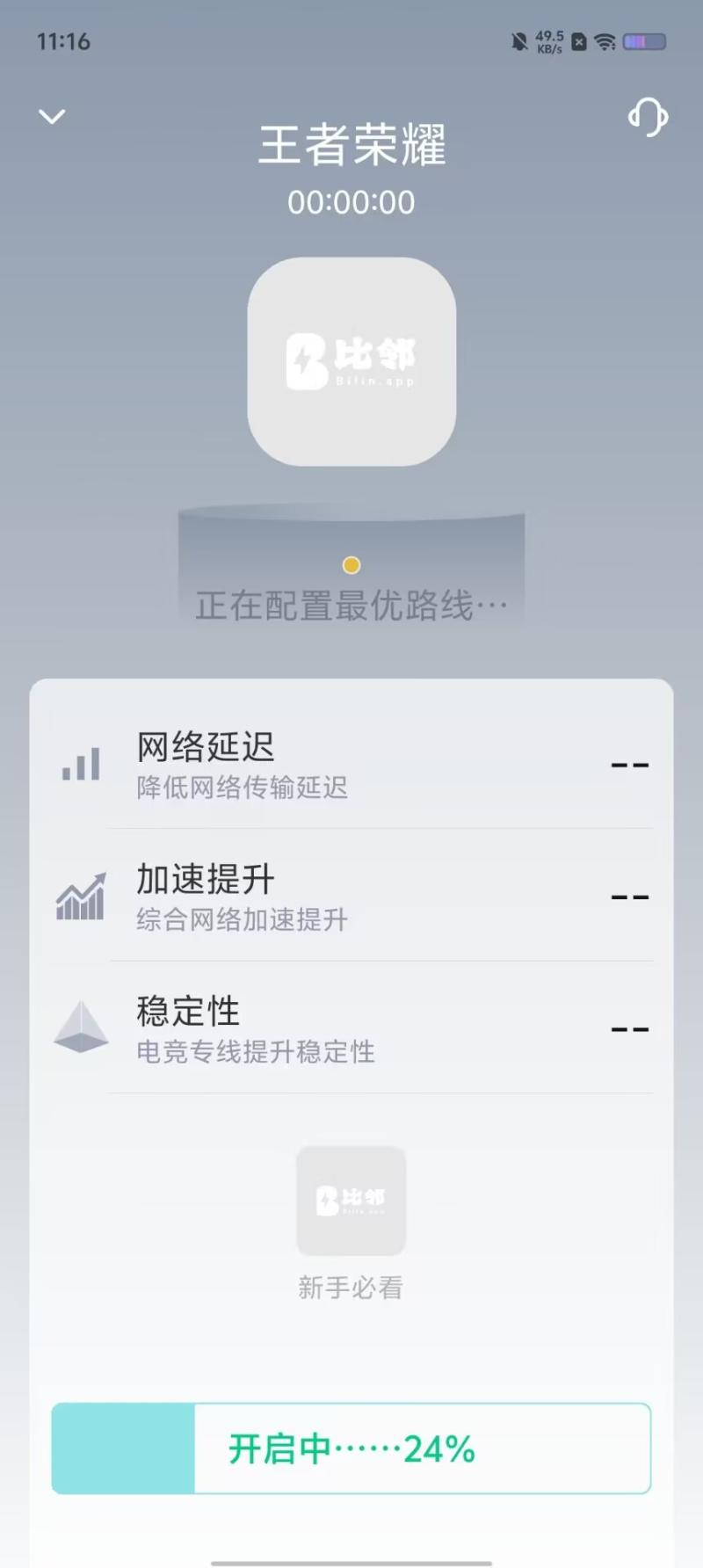Expand the 正在配置最优路线 status banner
Image resolution: width=703 pixels, height=1568 pixels.
click(x=351, y=605)
